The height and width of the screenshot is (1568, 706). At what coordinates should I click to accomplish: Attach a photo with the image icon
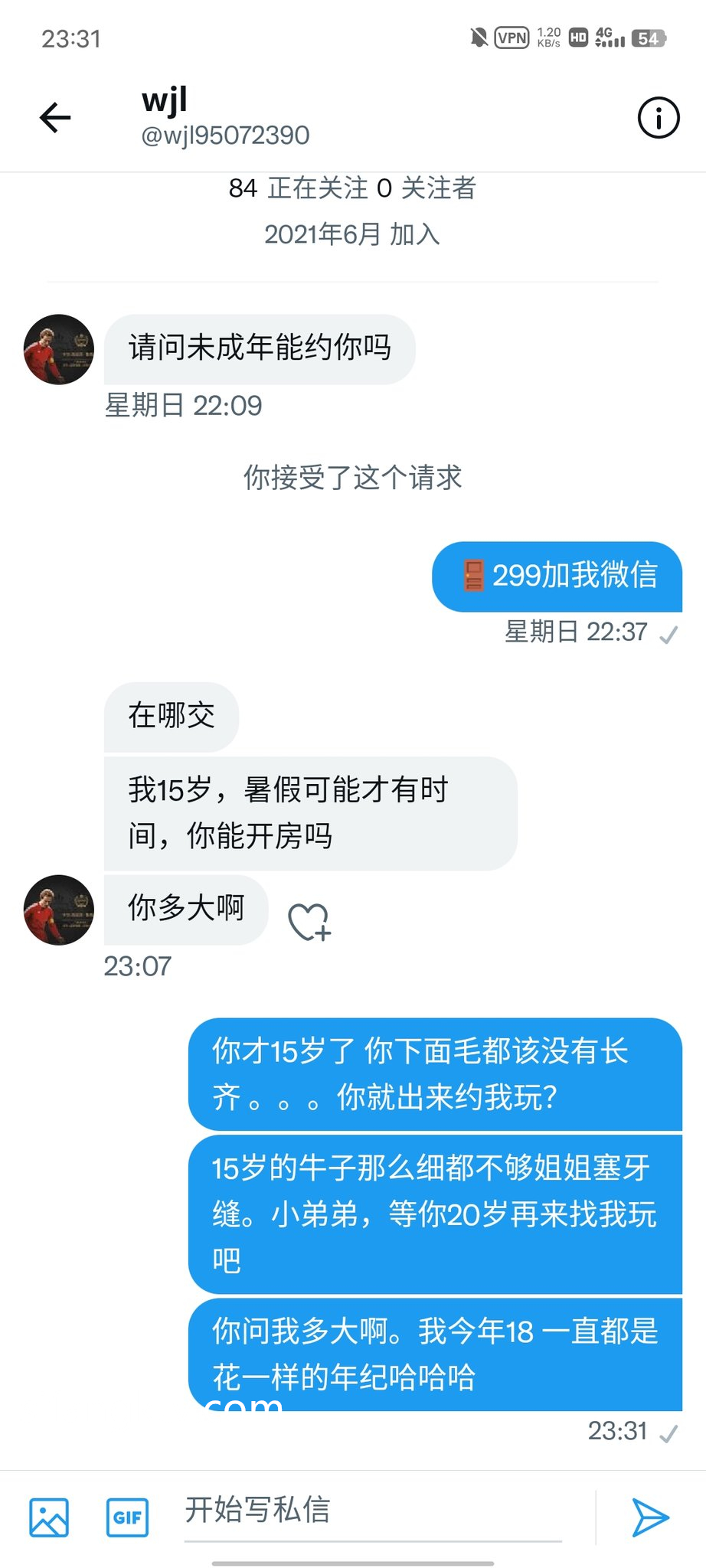click(x=49, y=1517)
